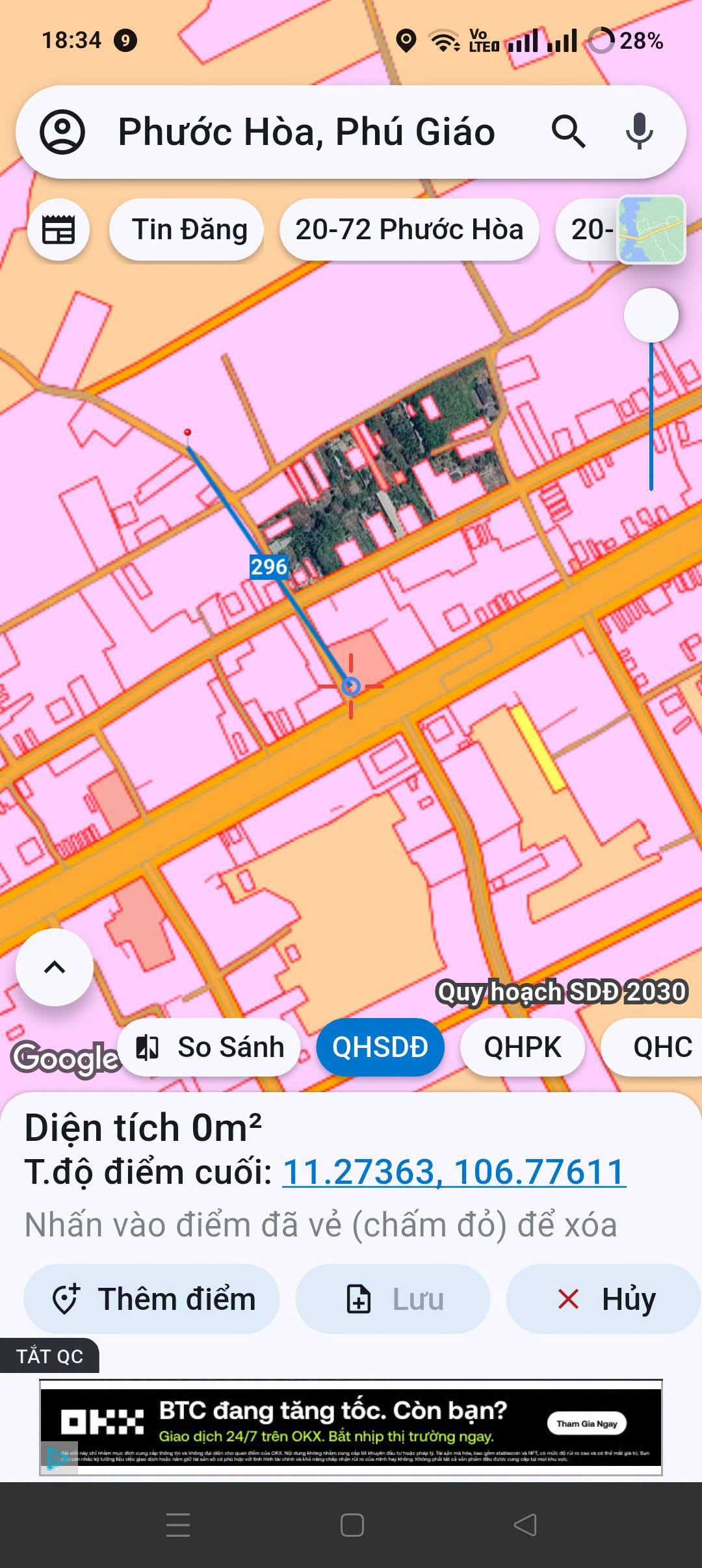Viewport: 702px width, 1568px height.
Task: Tap the overlay opacity slider handle
Action: click(x=651, y=315)
